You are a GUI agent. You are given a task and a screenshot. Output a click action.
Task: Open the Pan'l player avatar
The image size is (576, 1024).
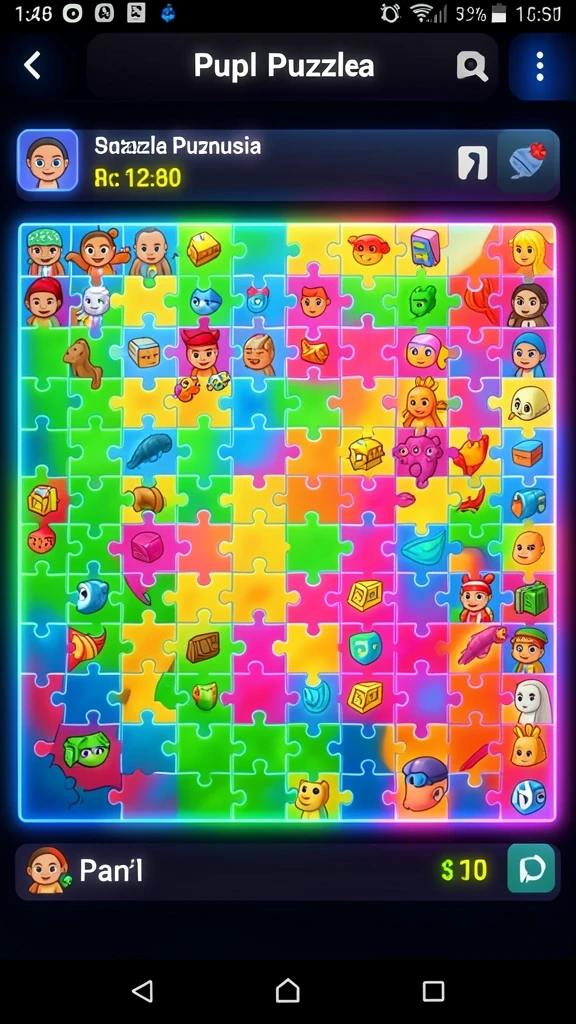point(47,870)
